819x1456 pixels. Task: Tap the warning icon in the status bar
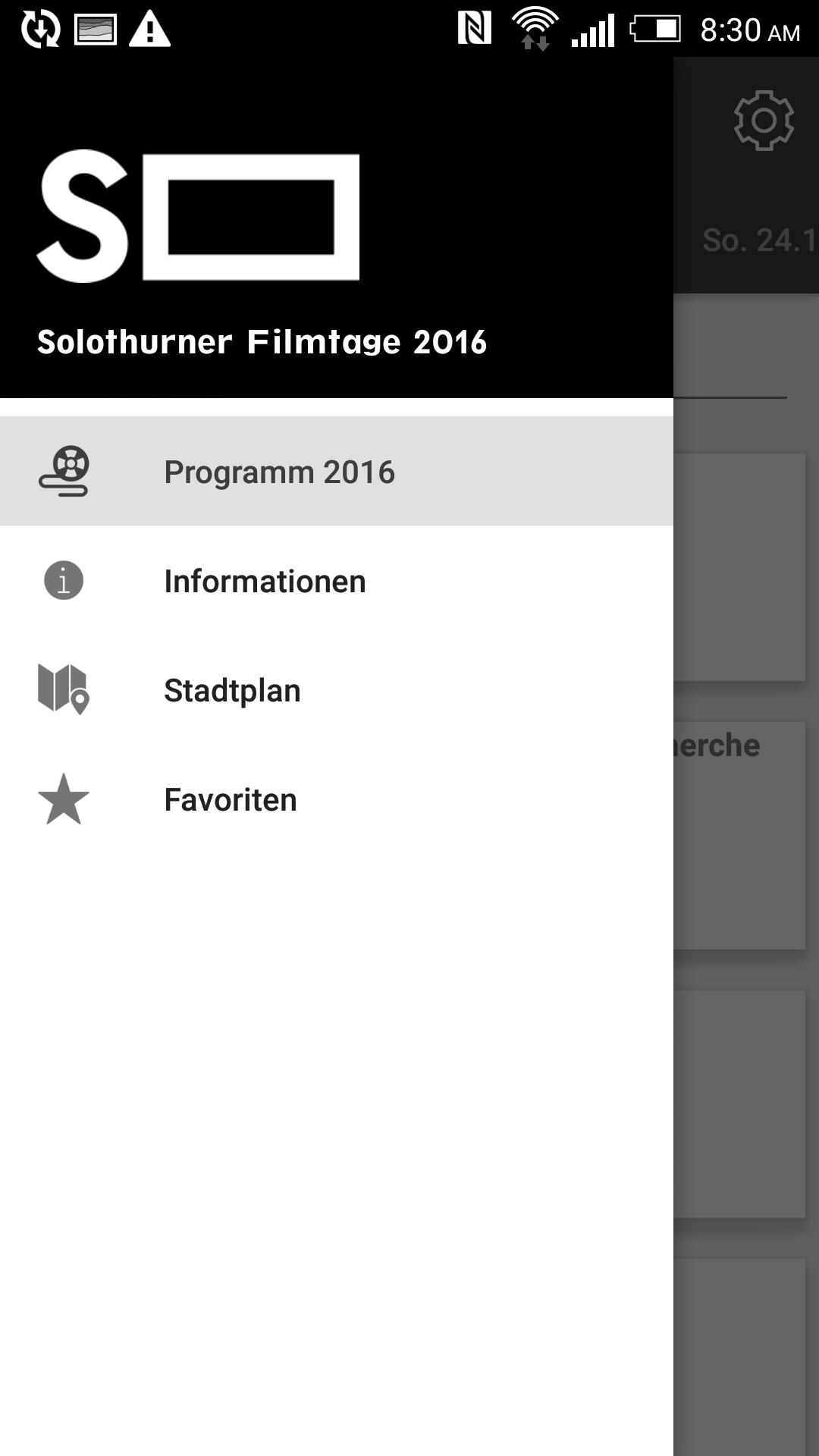tap(149, 30)
